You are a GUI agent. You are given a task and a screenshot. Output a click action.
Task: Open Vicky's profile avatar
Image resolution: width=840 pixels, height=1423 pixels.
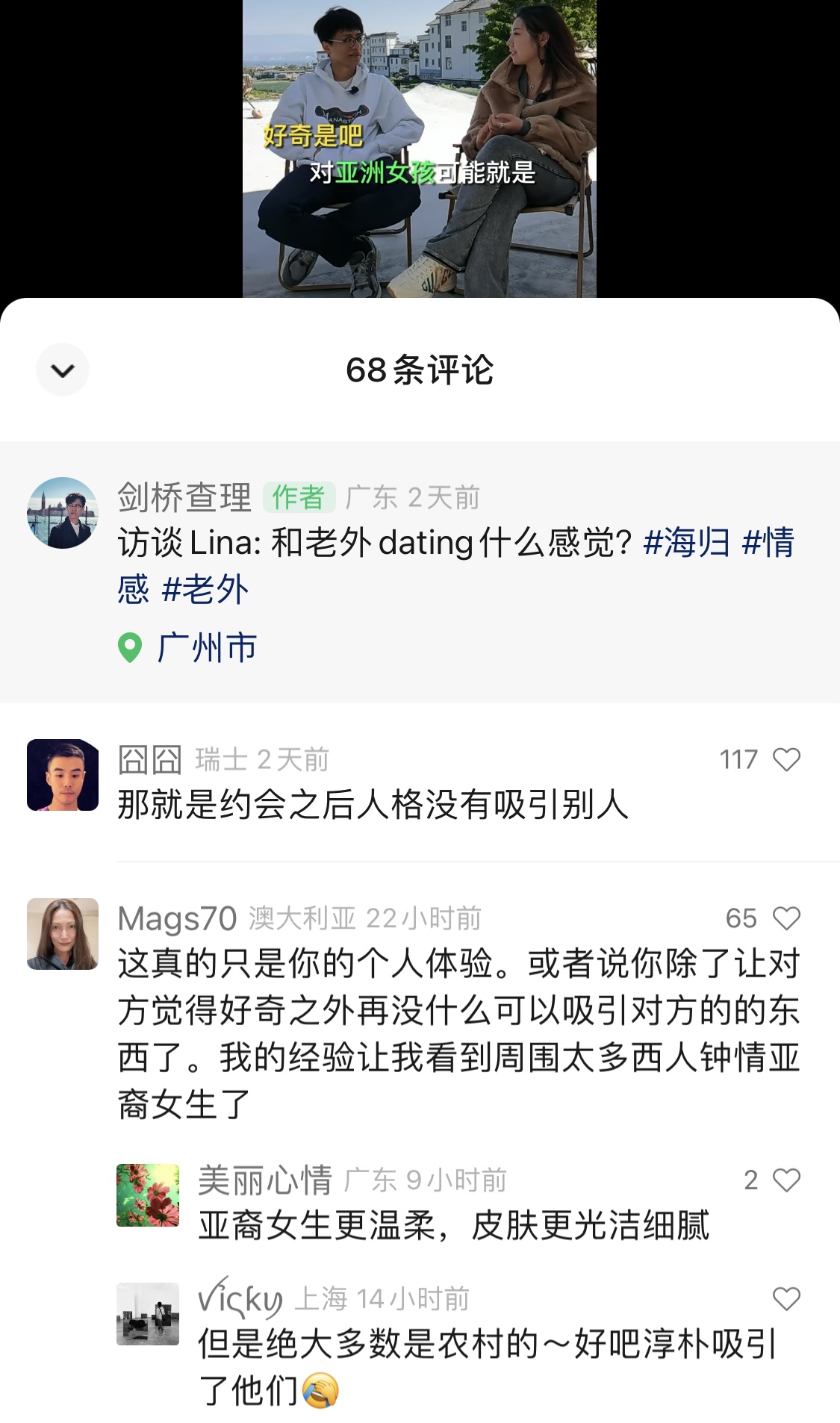coord(148,1314)
